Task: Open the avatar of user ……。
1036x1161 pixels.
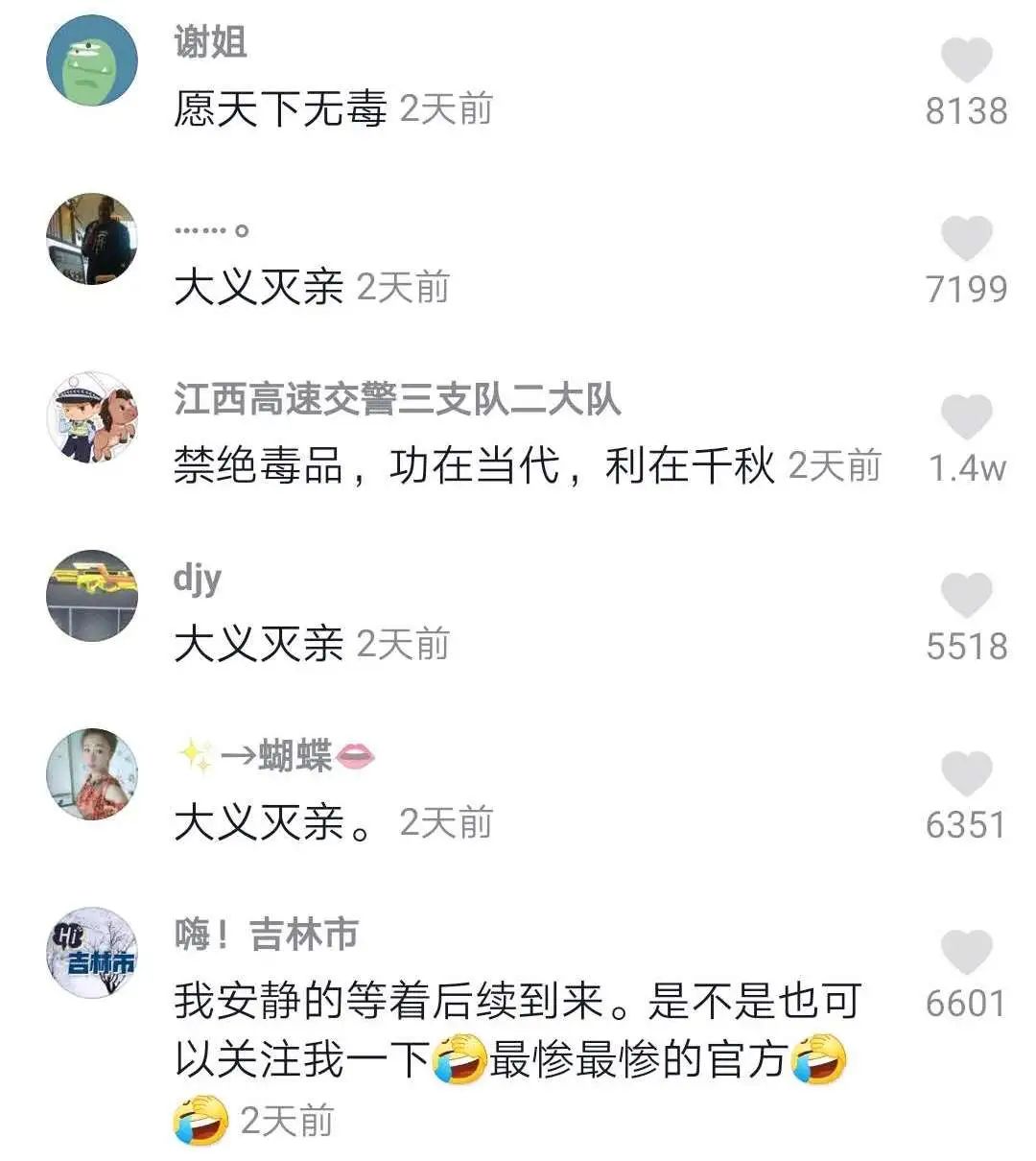Action: coord(92,239)
